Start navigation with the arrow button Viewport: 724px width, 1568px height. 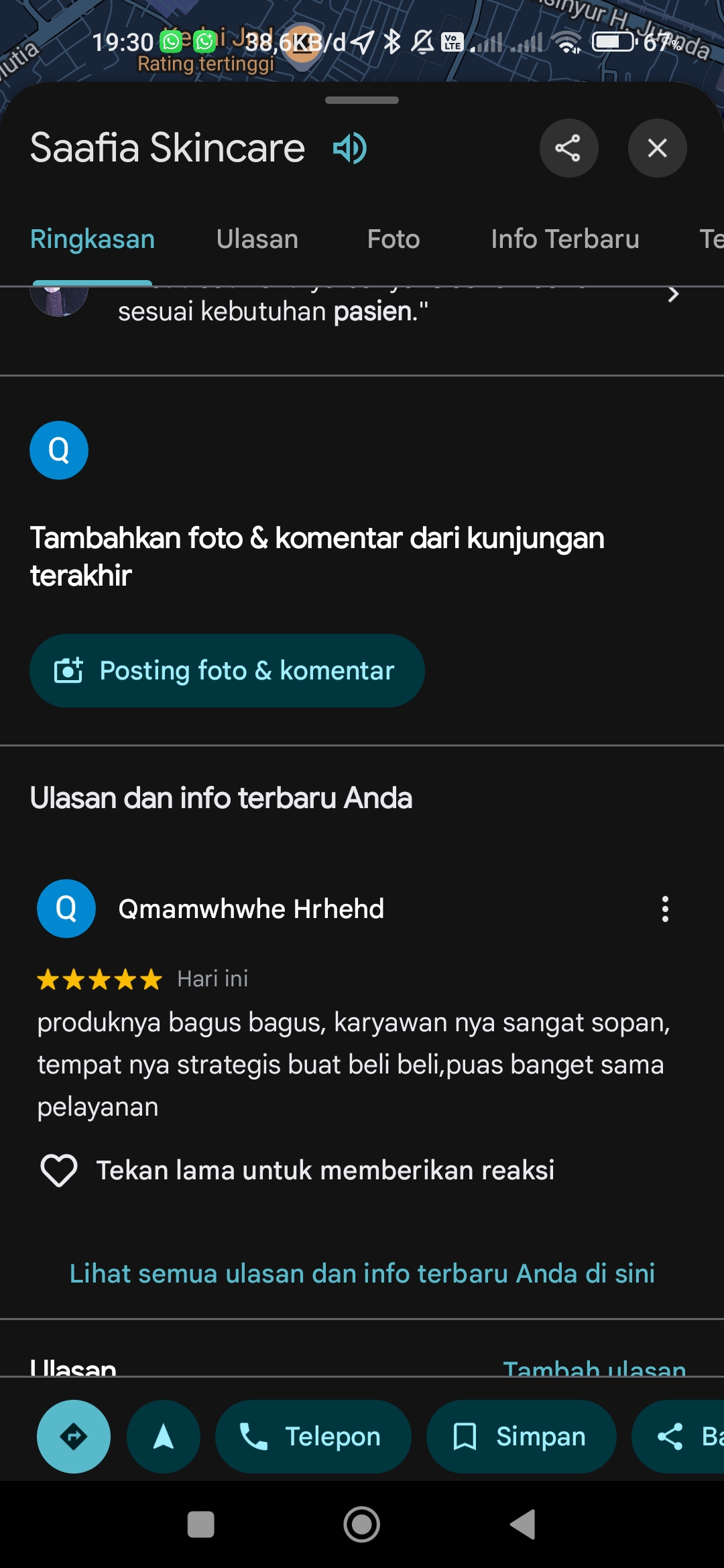164,1436
